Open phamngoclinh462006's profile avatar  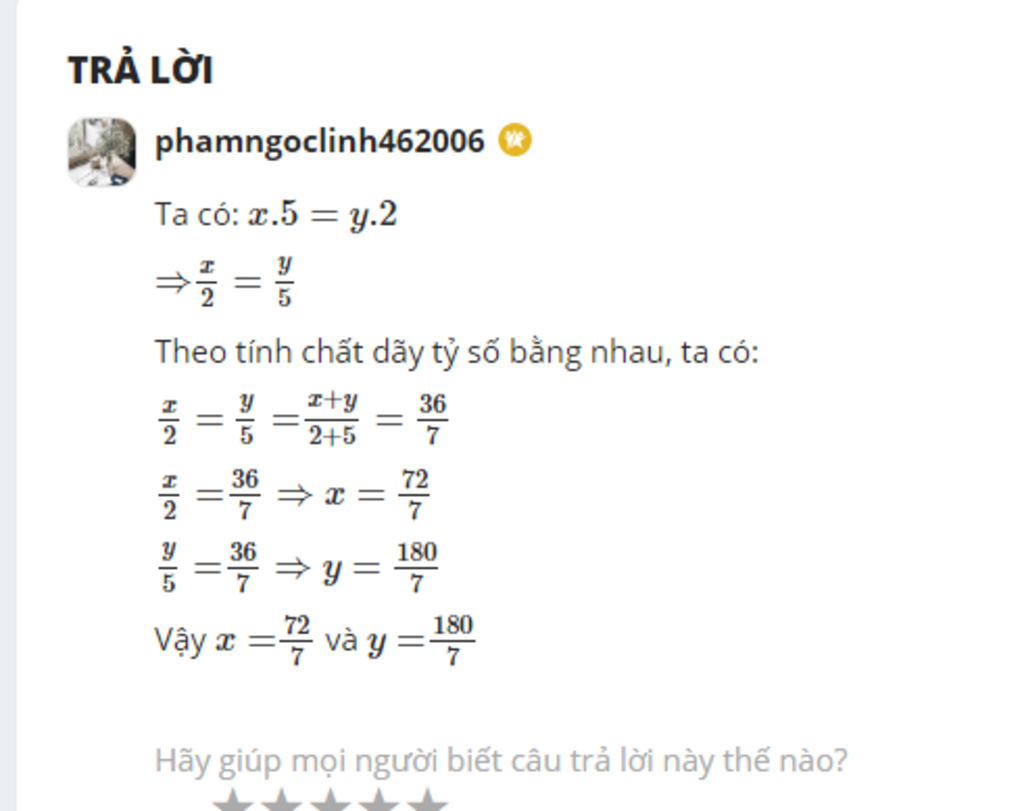coord(101,152)
